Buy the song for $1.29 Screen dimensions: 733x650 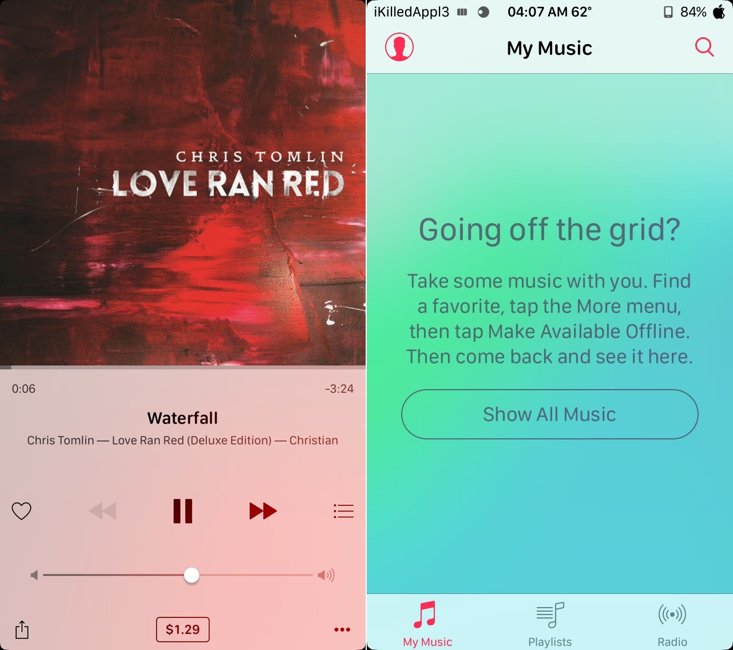[x=182, y=630]
